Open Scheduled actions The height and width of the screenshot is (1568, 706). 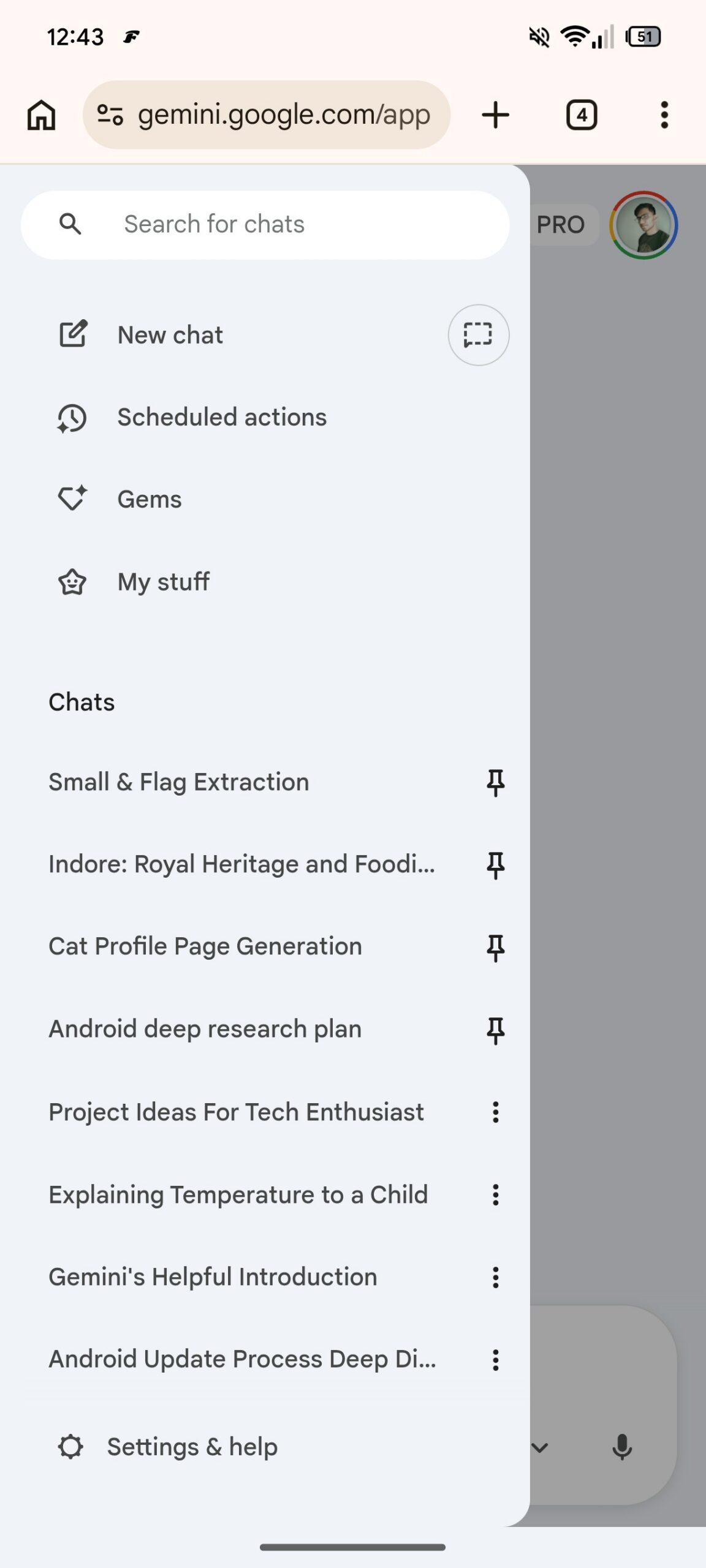tap(221, 417)
